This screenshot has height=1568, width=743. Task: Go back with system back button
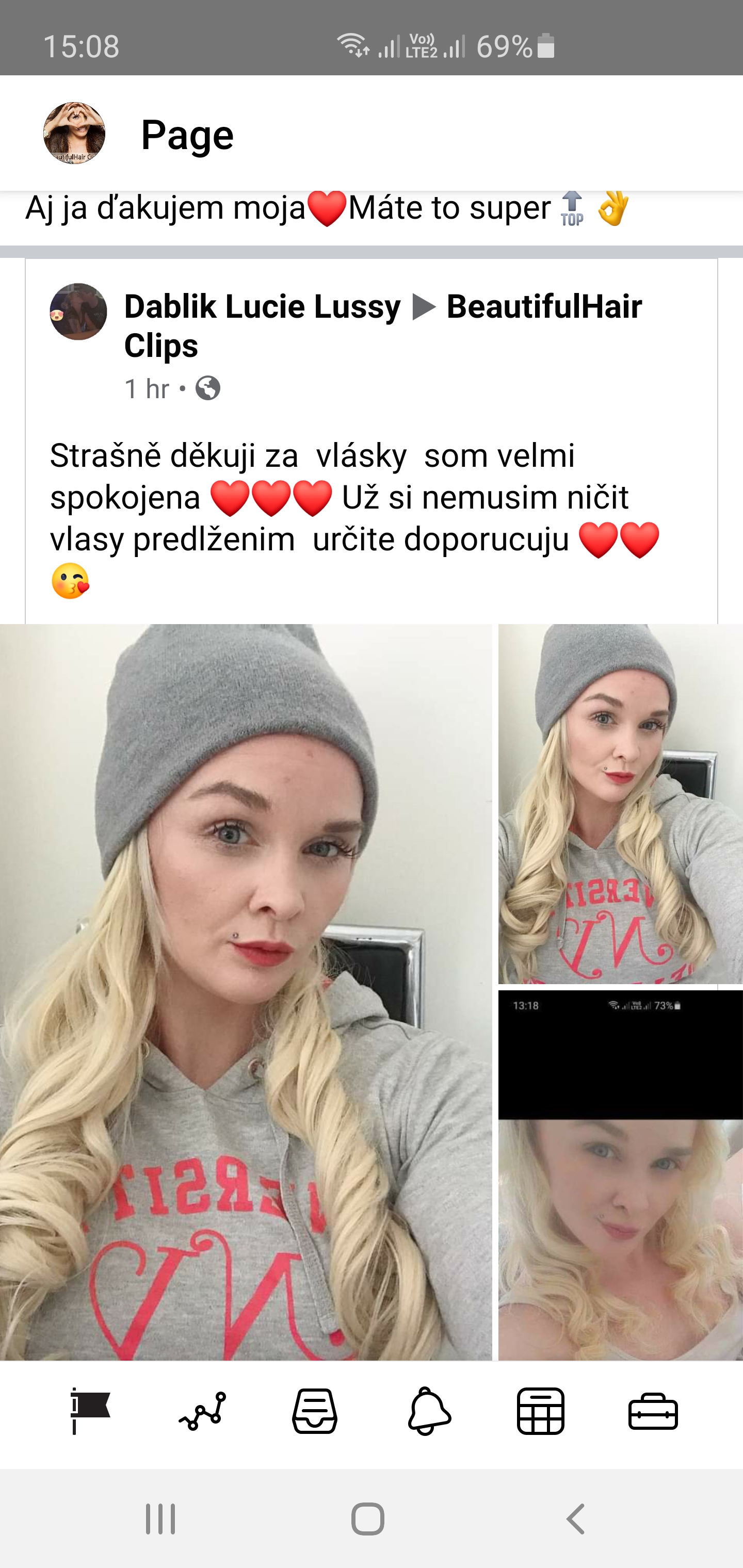pyautogui.click(x=575, y=1518)
